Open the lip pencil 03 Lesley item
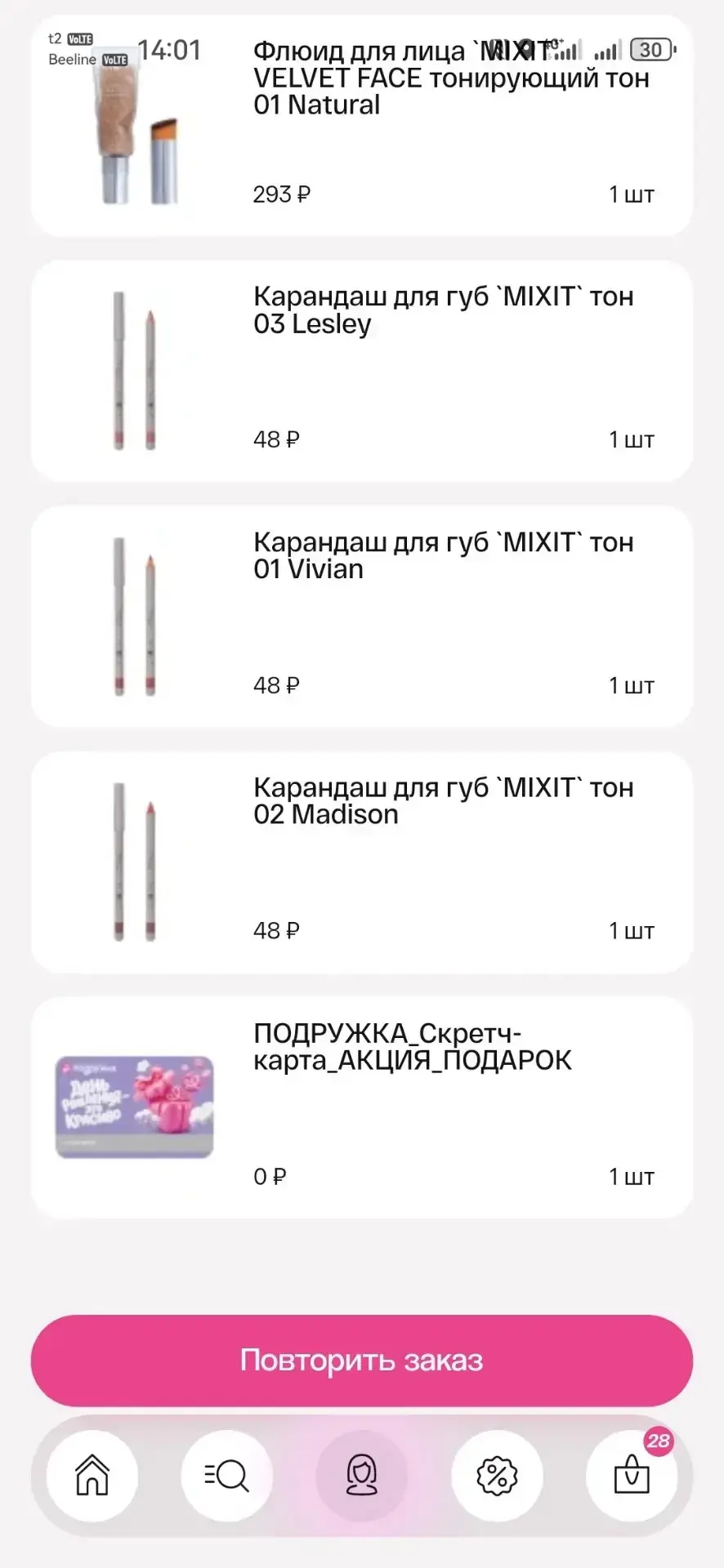 point(362,371)
